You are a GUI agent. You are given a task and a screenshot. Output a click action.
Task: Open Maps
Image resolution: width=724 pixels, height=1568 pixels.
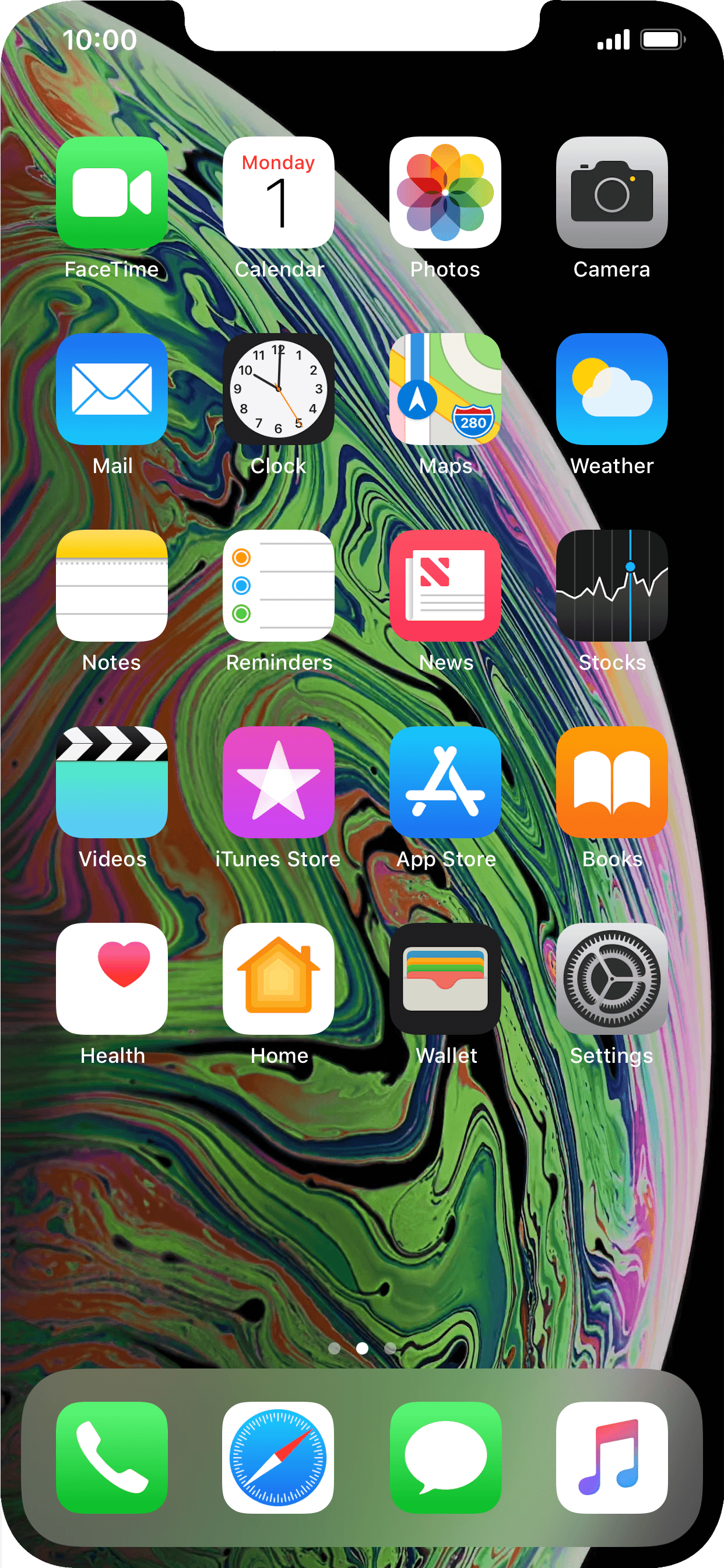pos(445,389)
